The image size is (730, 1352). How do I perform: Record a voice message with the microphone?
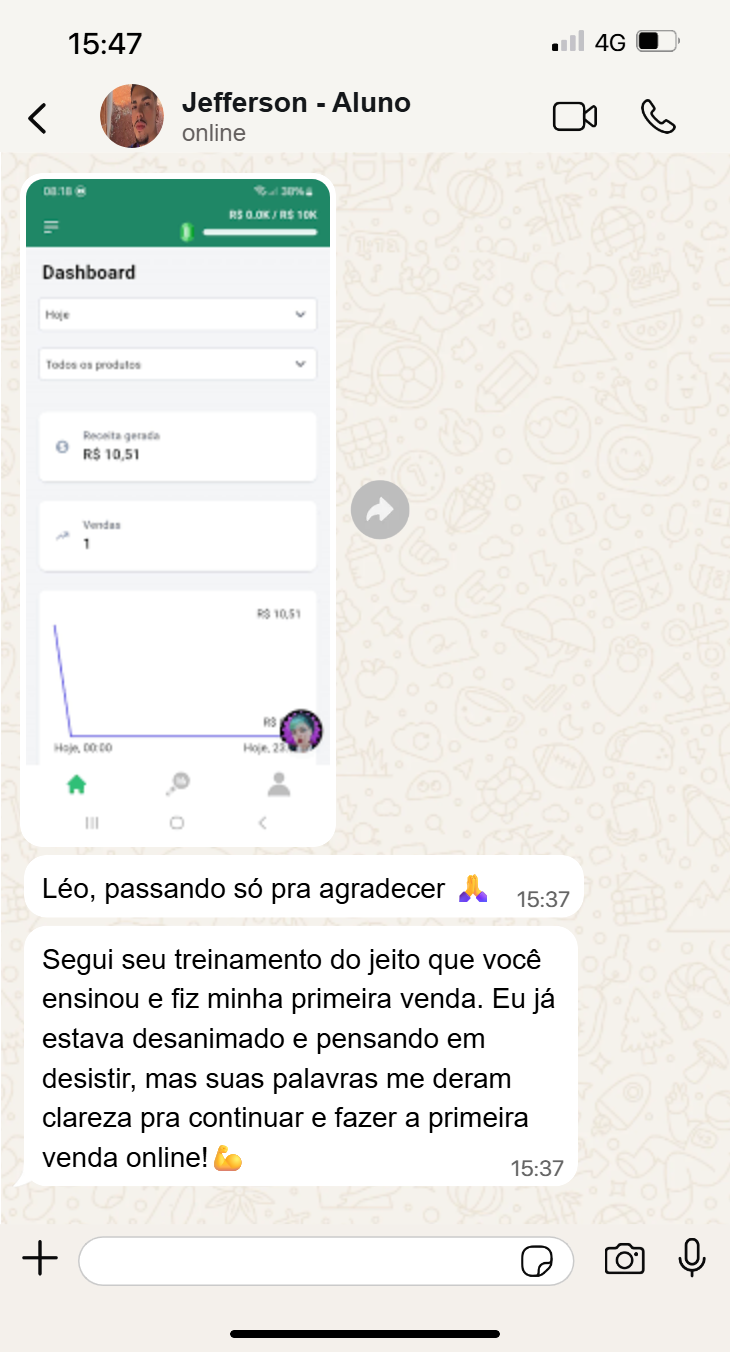click(692, 1258)
